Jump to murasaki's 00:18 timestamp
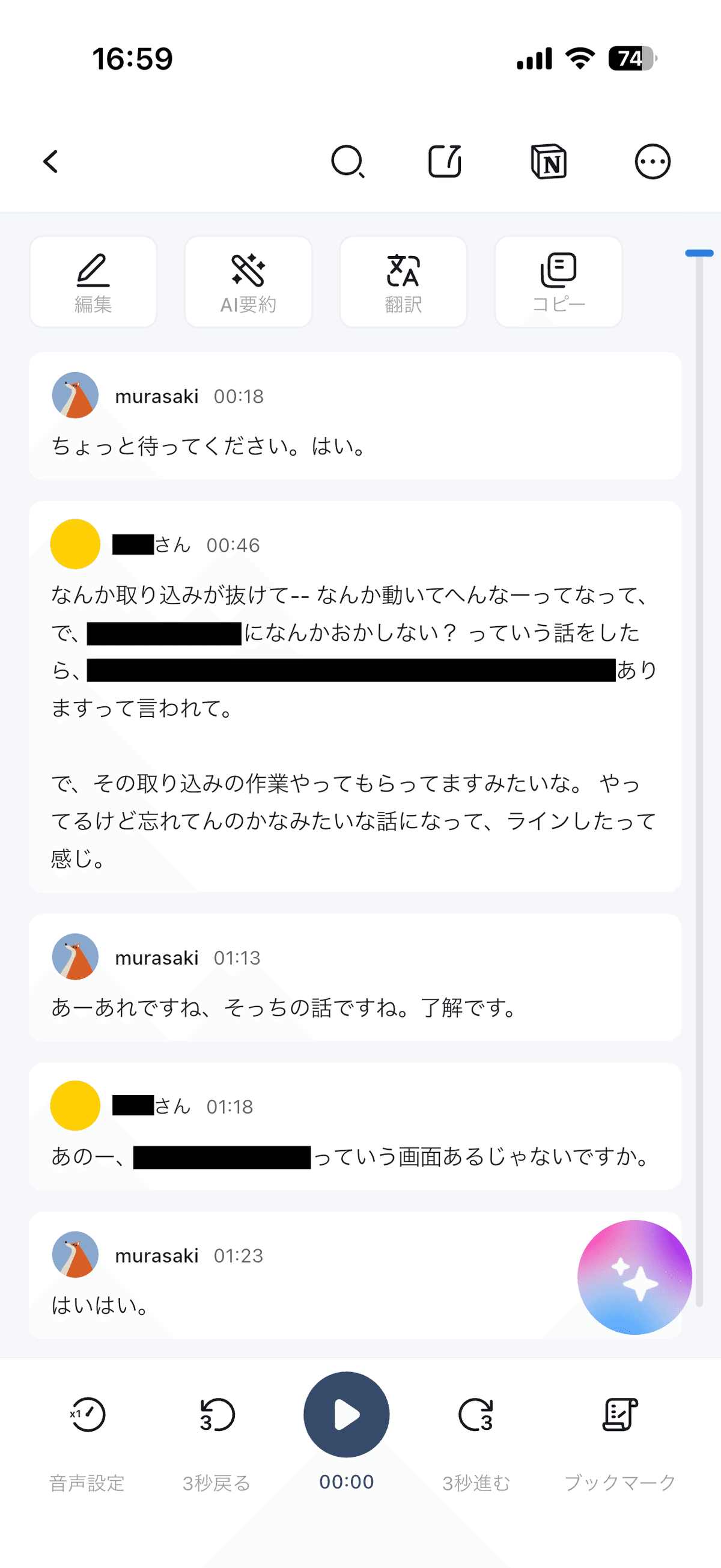The width and height of the screenshot is (721, 1568). (x=239, y=395)
